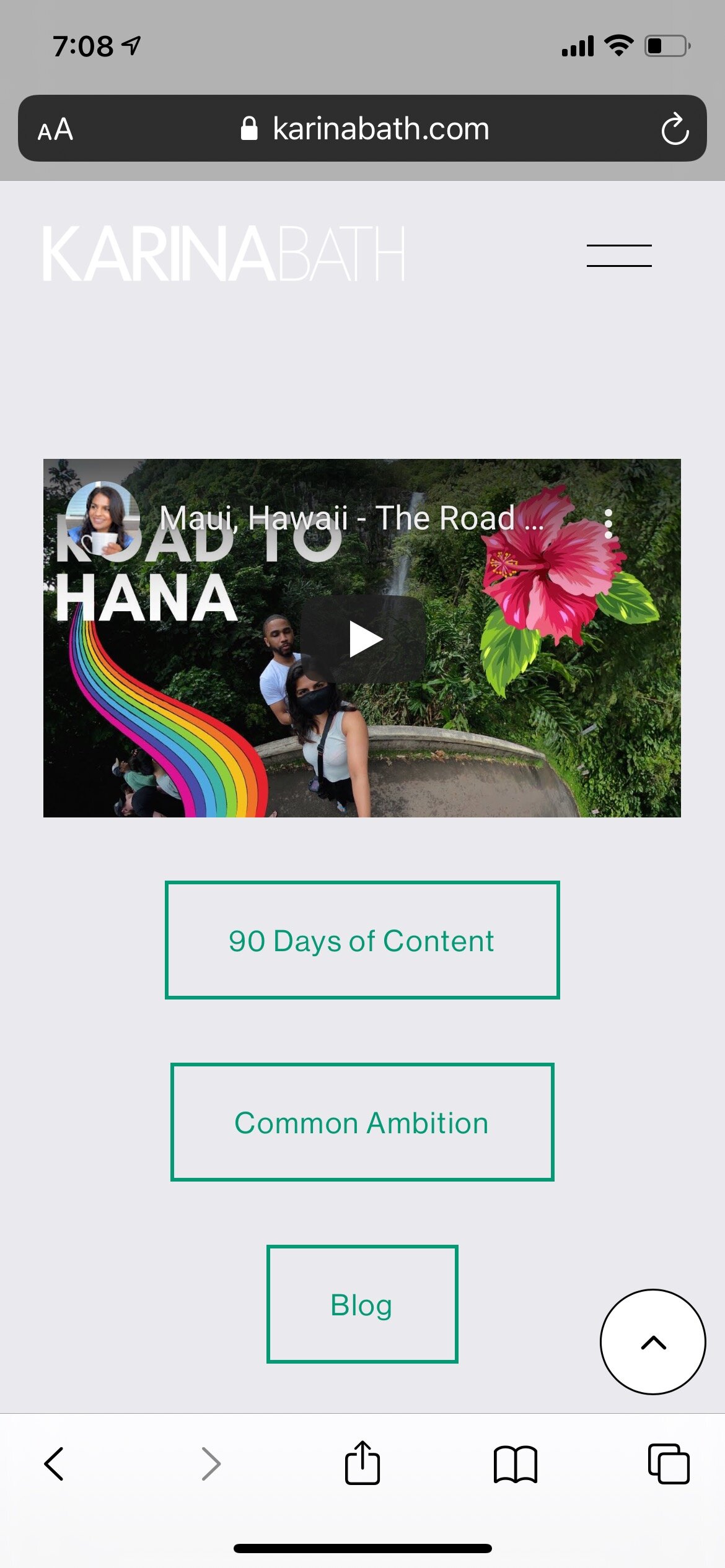Open the video channel avatar
The image size is (725, 1568).
pos(102,518)
